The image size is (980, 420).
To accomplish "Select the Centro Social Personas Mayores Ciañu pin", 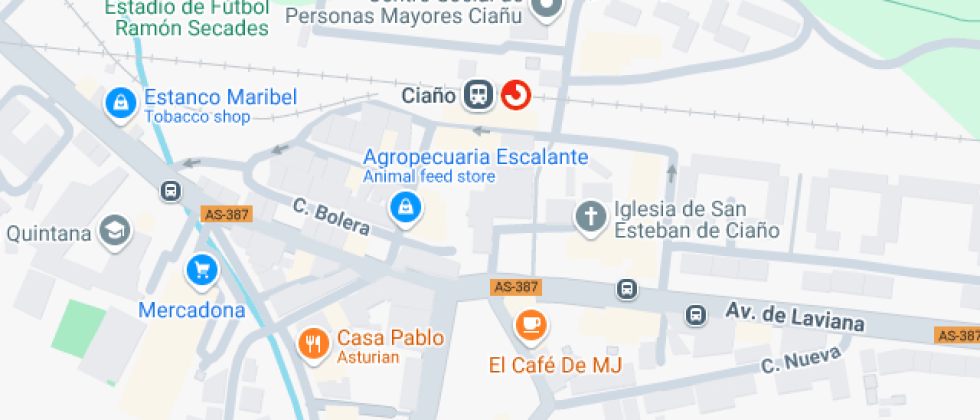I will pos(547,10).
